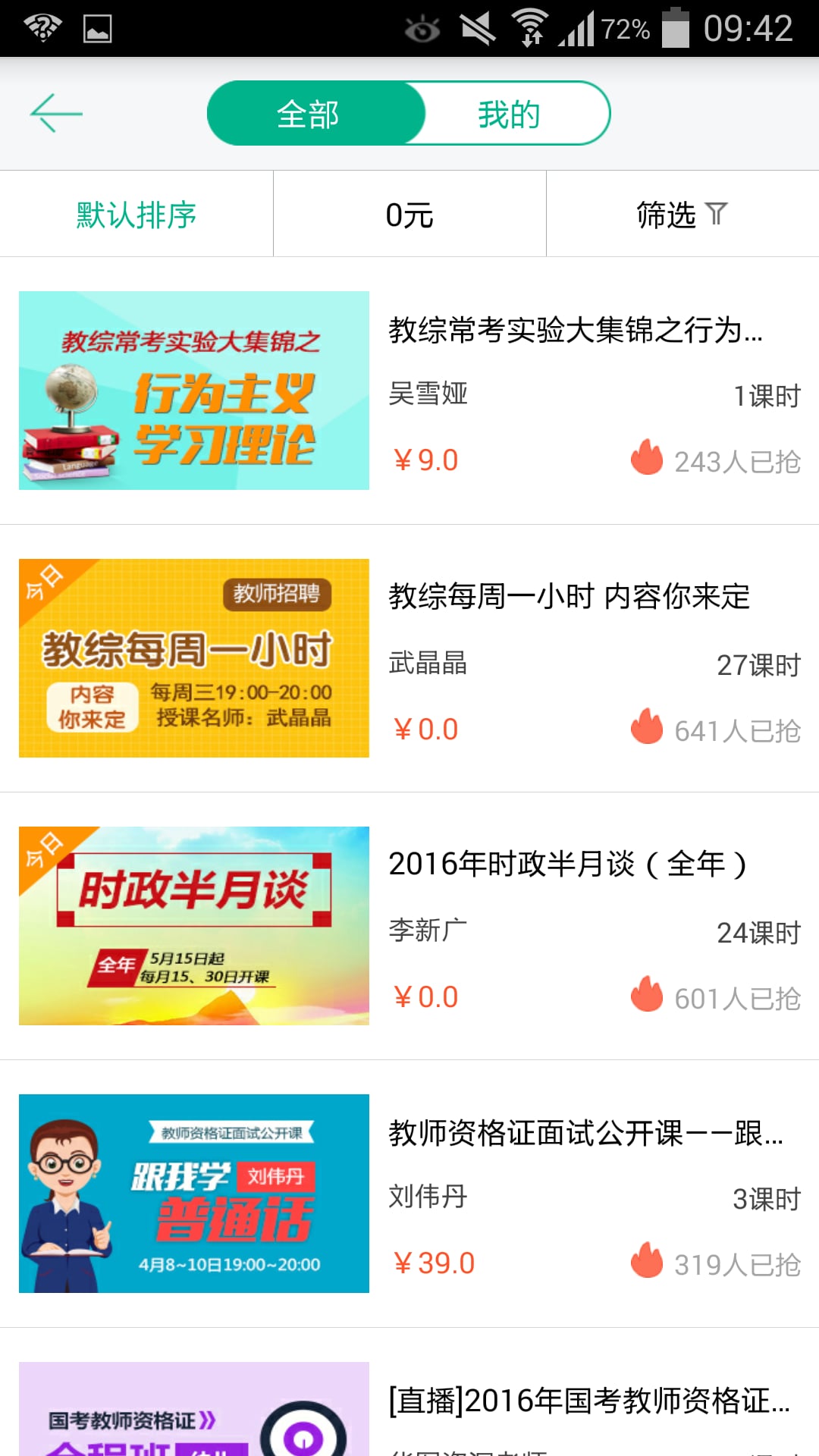Switch to the 我的 tab
The width and height of the screenshot is (819, 1456).
(510, 112)
